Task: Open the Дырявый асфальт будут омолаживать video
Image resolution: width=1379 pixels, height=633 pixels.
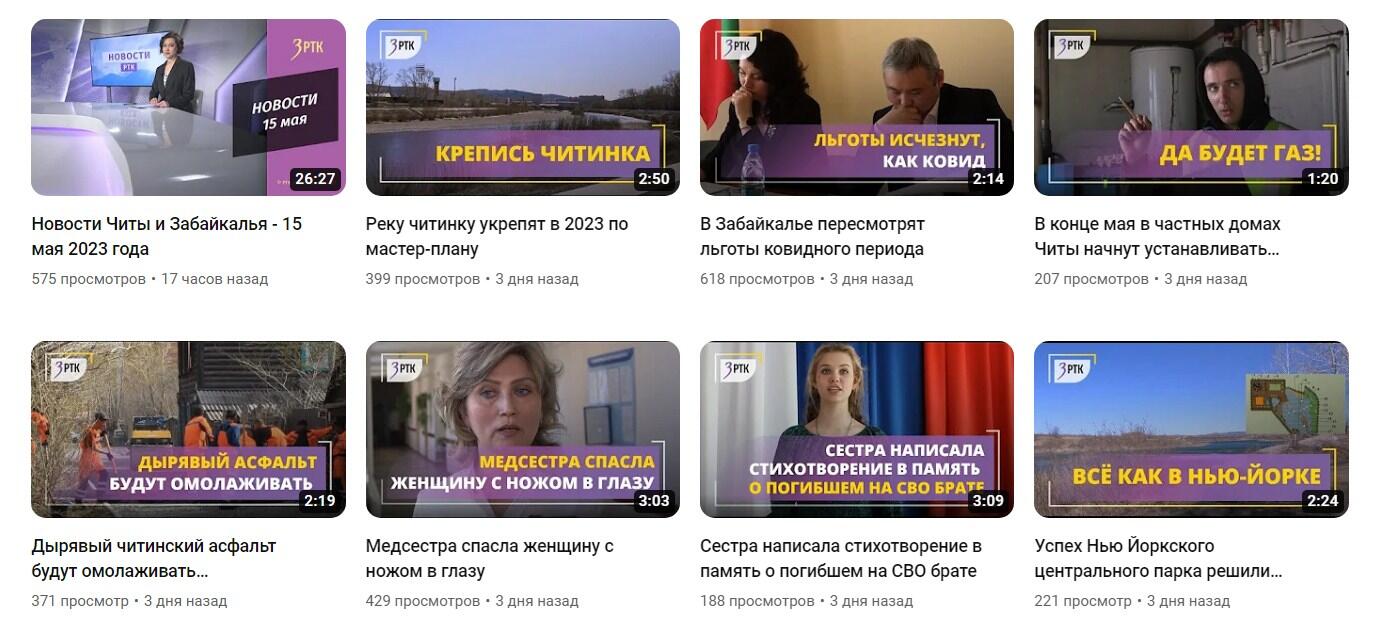Action: pos(188,429)
